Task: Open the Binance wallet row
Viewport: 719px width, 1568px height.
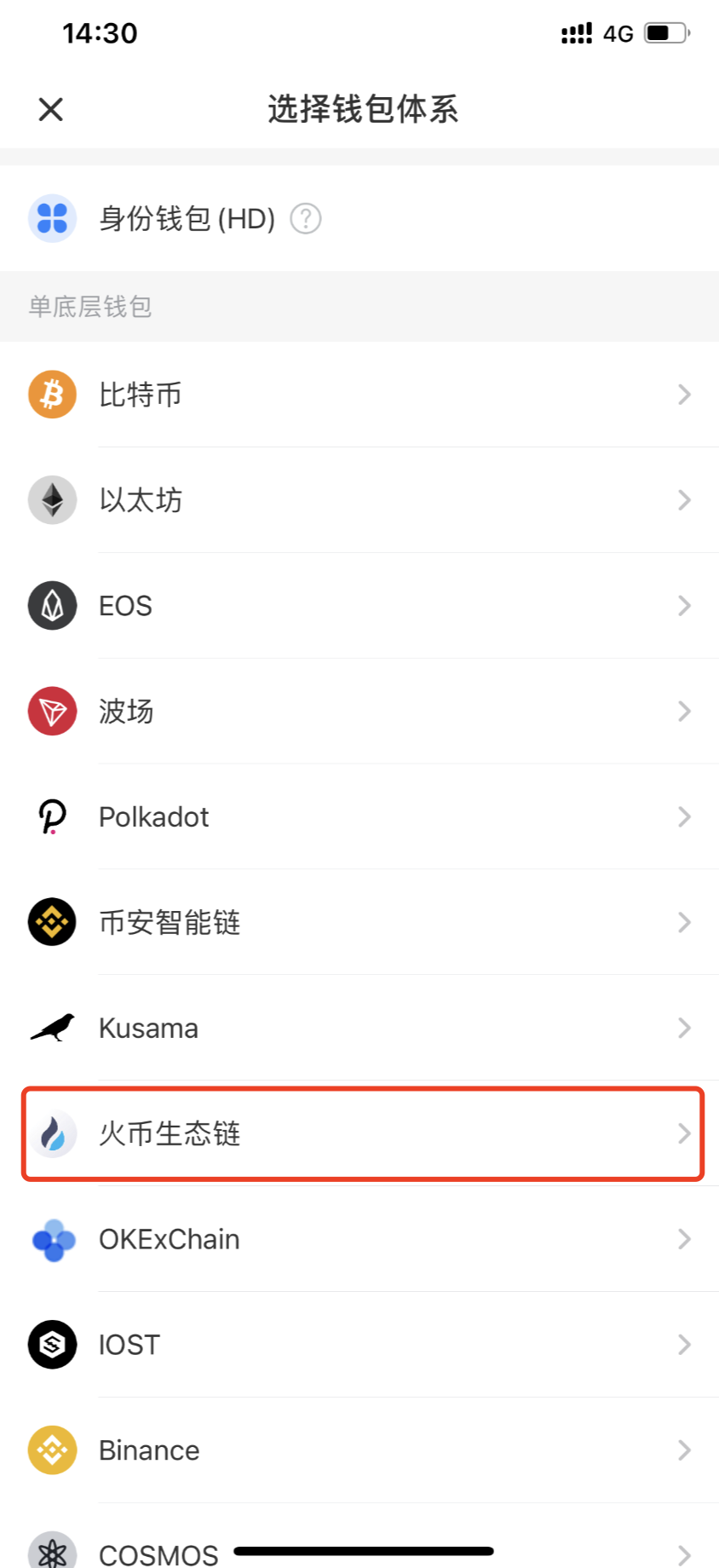Action: pos(359,1450)
